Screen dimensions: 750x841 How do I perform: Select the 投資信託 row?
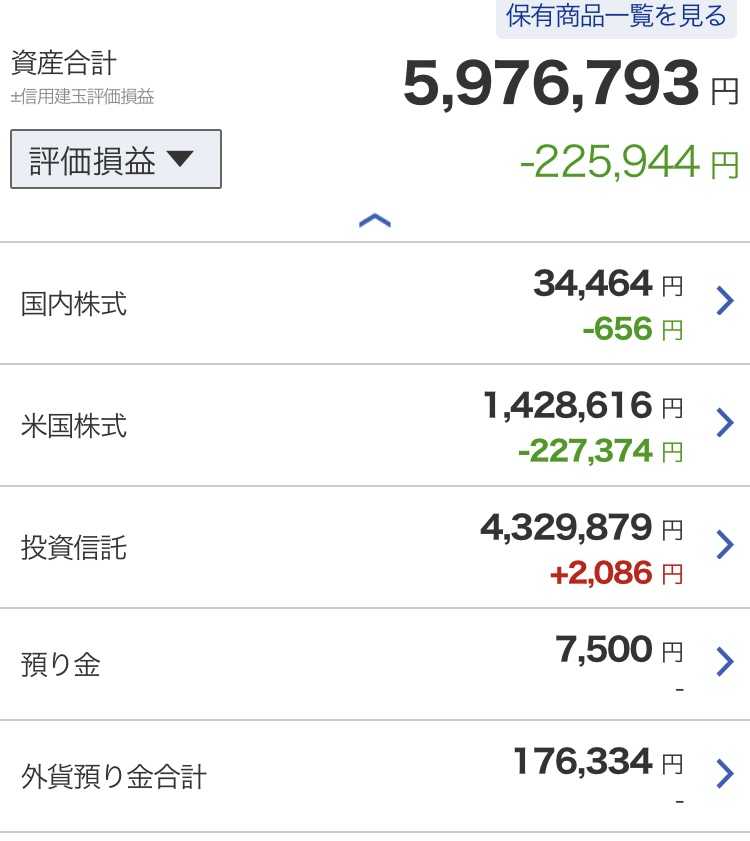[x=375, y=548]
